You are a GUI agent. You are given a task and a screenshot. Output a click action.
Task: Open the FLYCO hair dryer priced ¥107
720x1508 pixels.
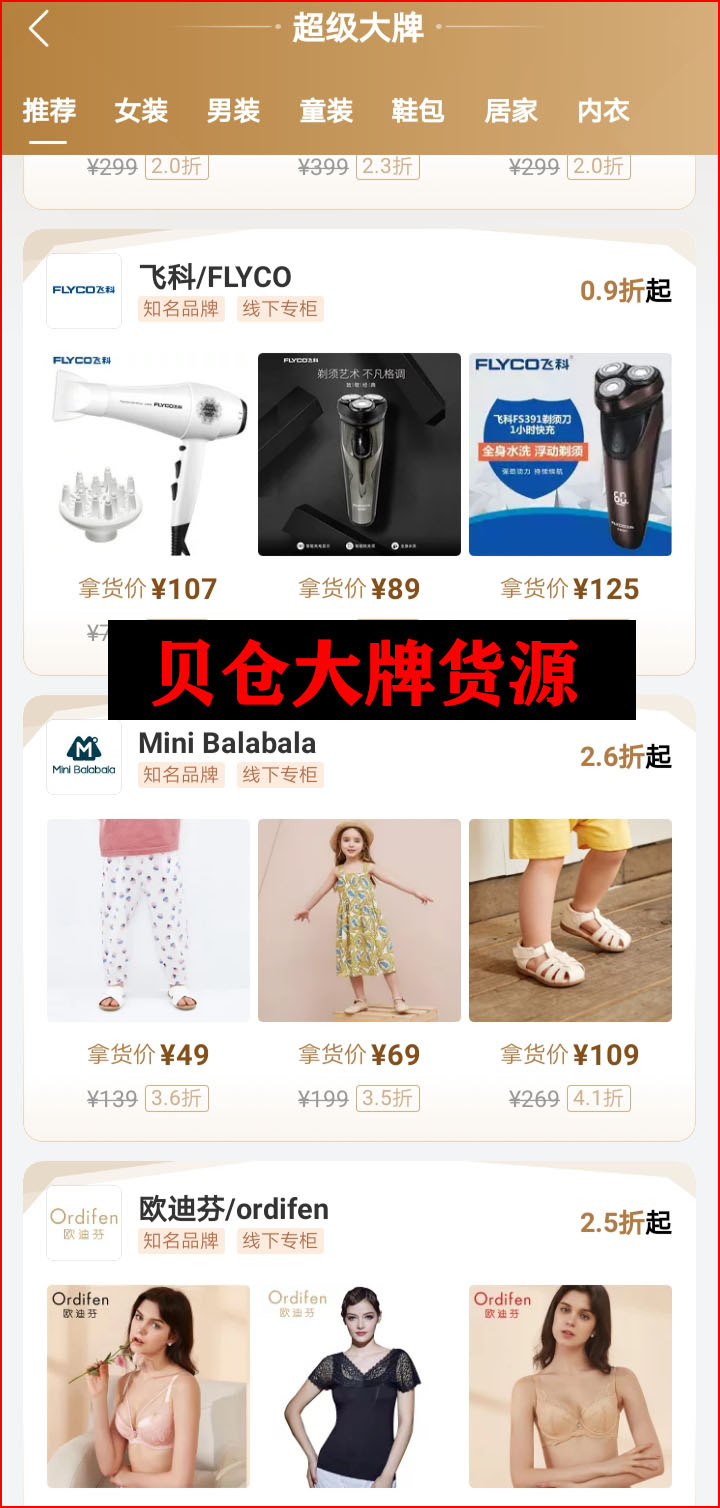click(148, 454)
